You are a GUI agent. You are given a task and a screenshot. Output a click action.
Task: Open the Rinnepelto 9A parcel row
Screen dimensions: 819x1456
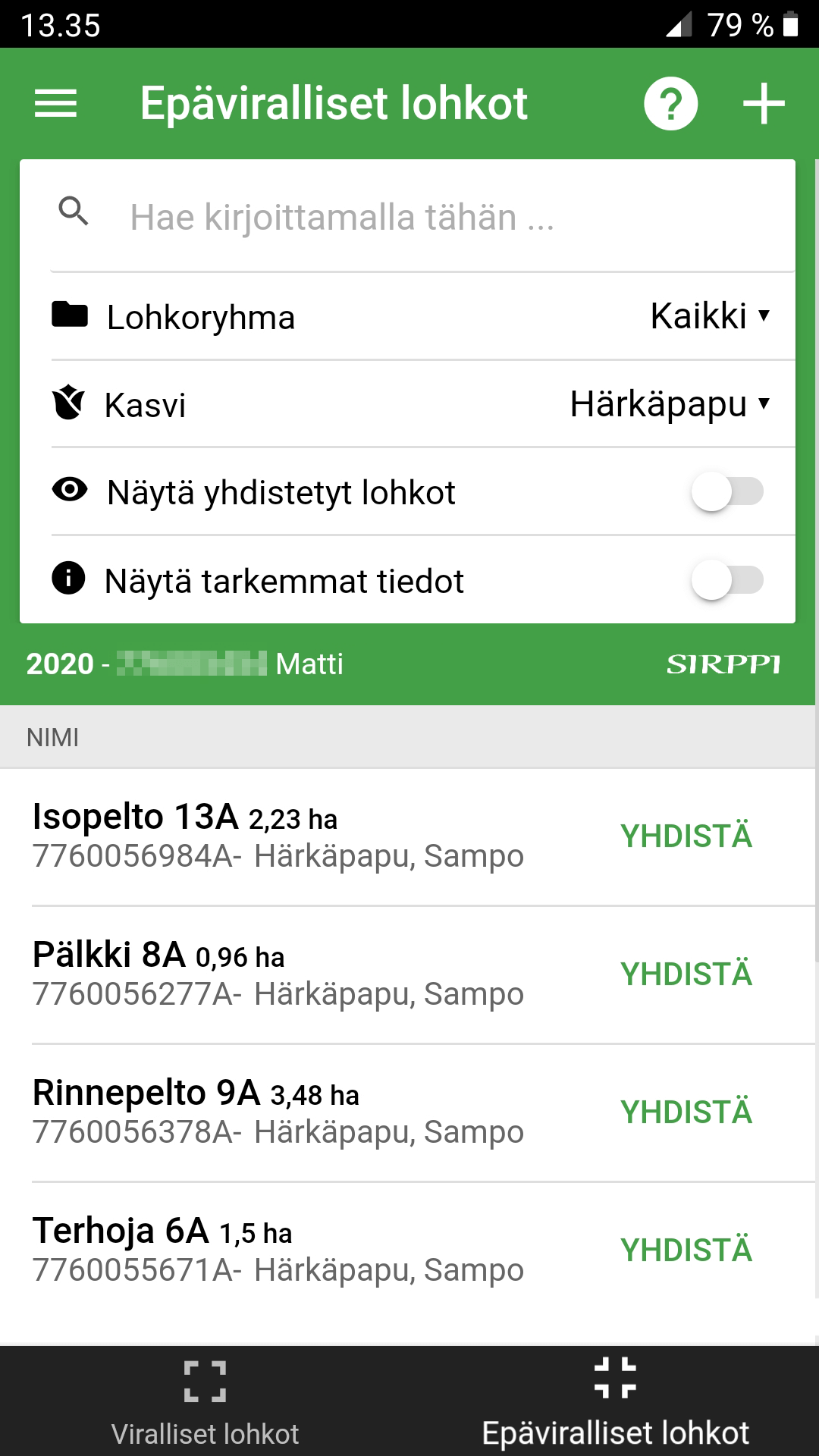pos(408,1112)
